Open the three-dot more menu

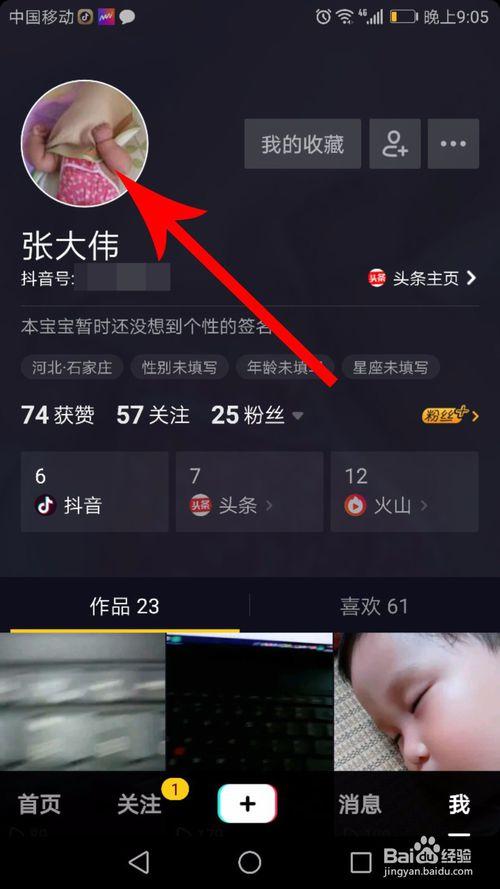coord(454,144)
